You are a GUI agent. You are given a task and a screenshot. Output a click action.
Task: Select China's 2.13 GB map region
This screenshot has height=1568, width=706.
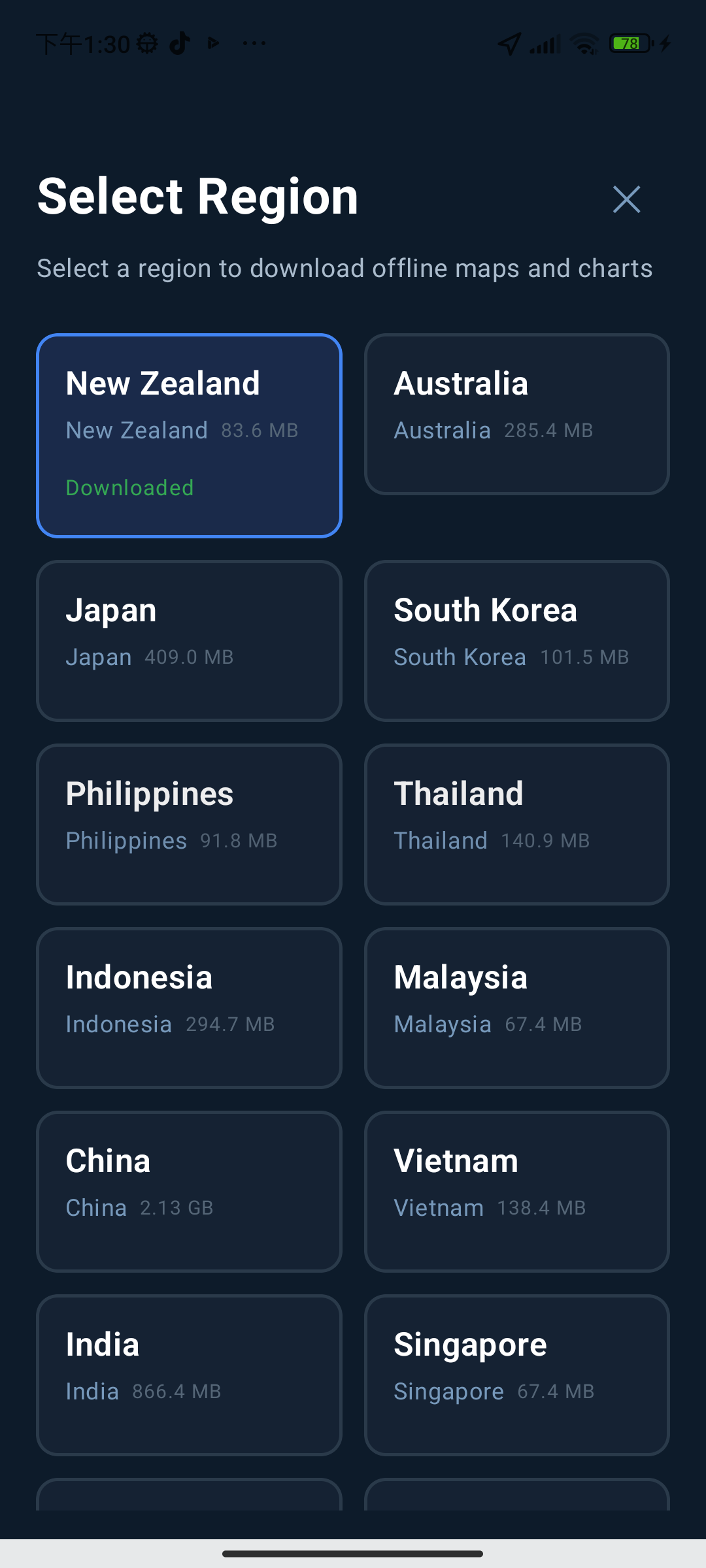click(189, 1192)
